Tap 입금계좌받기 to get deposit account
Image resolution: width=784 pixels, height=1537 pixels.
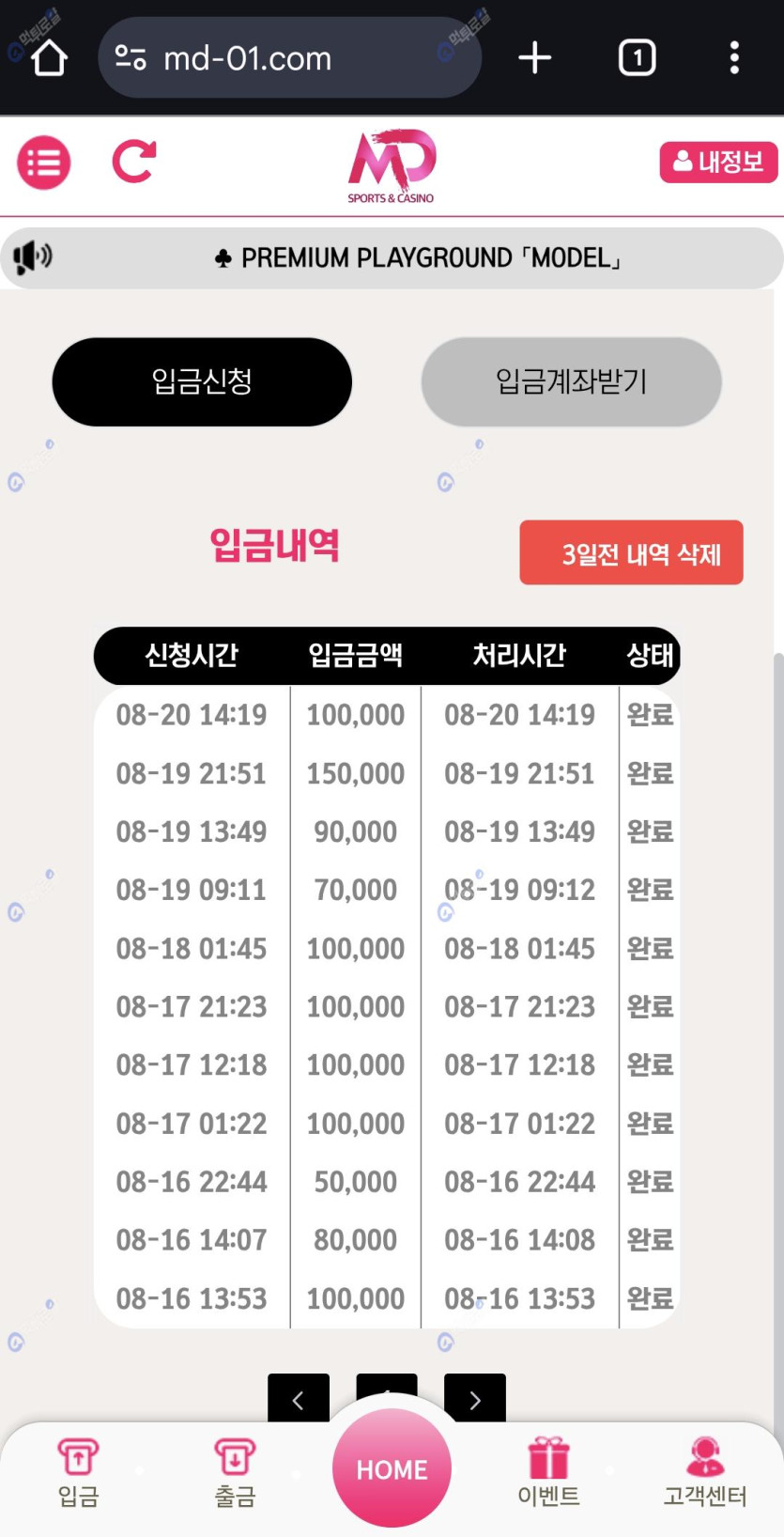click(571, 381)
